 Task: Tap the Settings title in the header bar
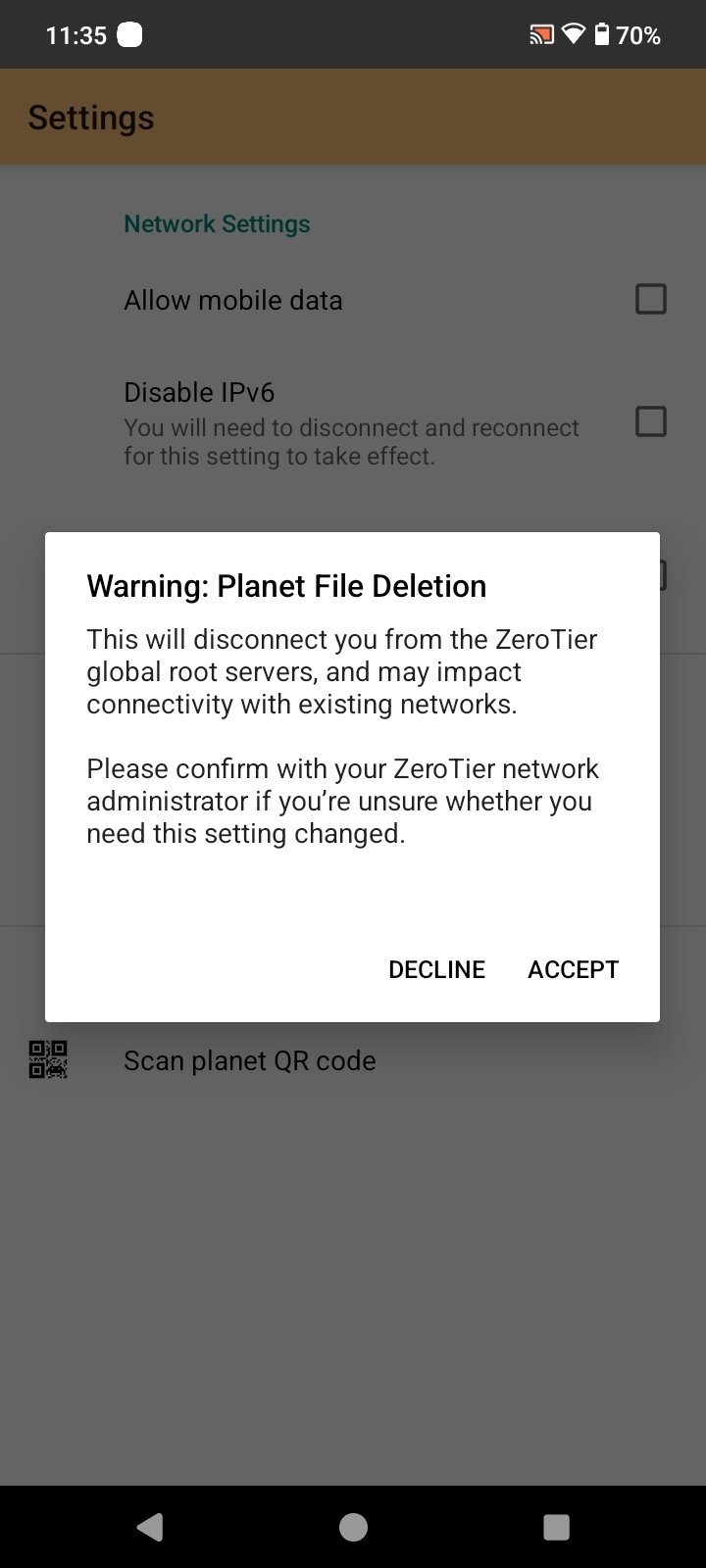pyautogui.click(x=90, y=117)
